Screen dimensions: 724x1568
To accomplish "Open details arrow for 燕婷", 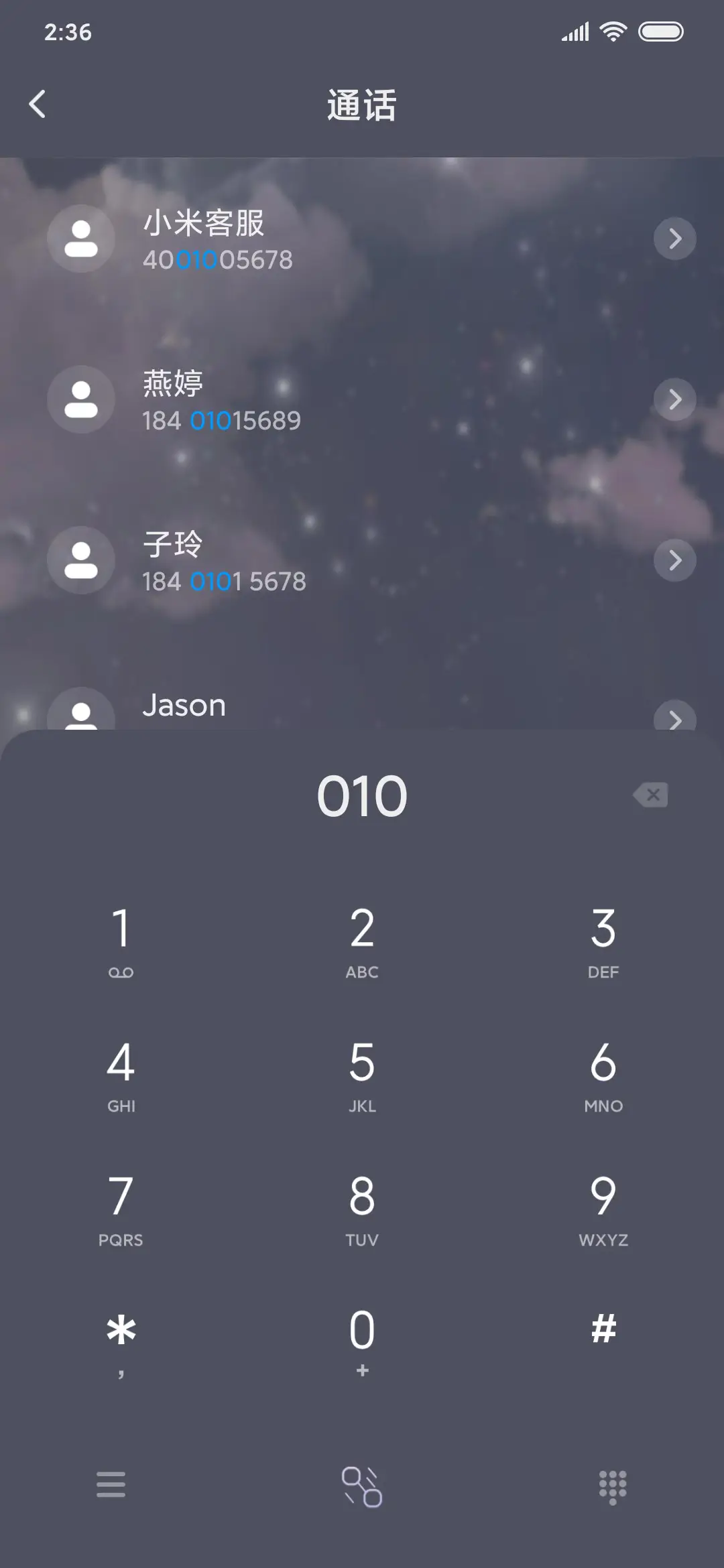I will [674, 399].
